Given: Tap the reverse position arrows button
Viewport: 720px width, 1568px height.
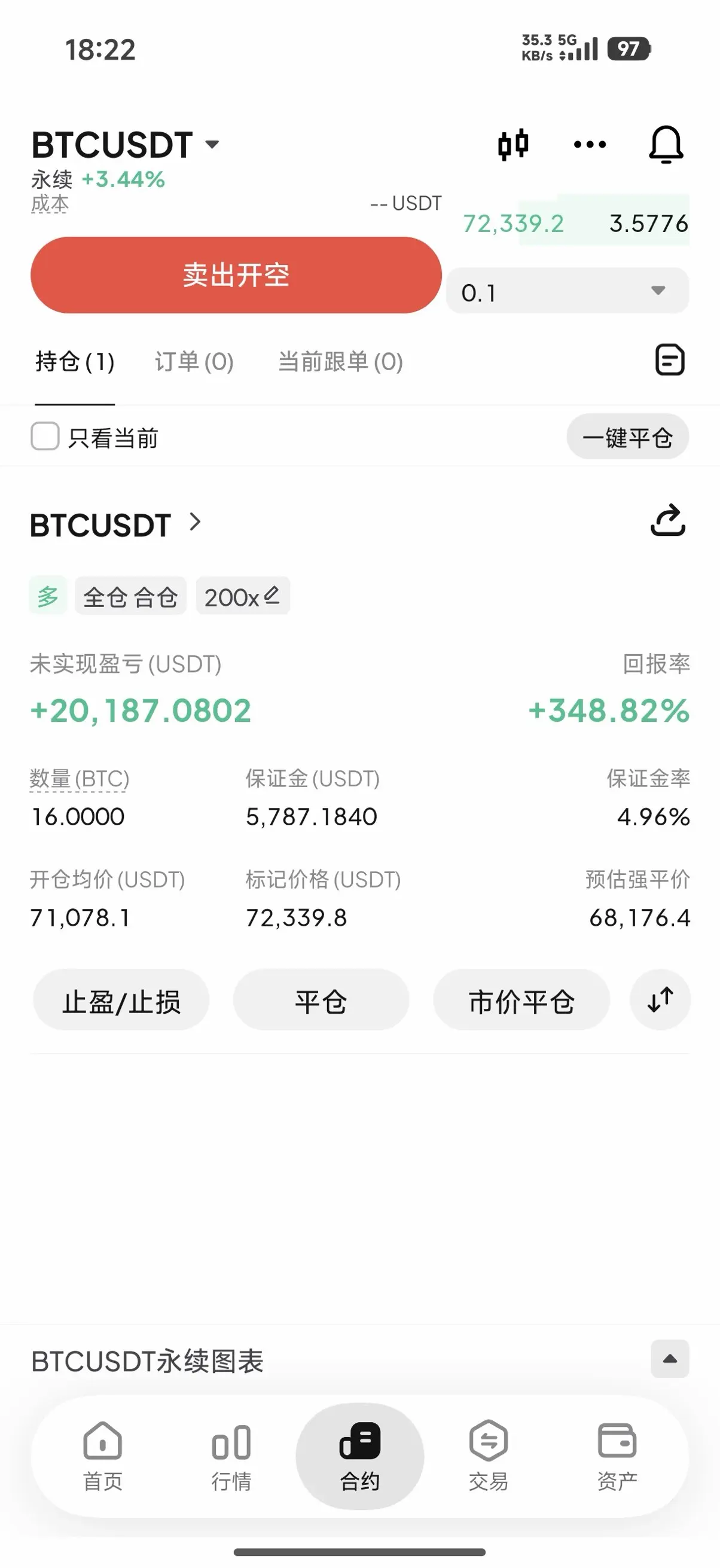Looking at the screenshot, I should 660,999.
